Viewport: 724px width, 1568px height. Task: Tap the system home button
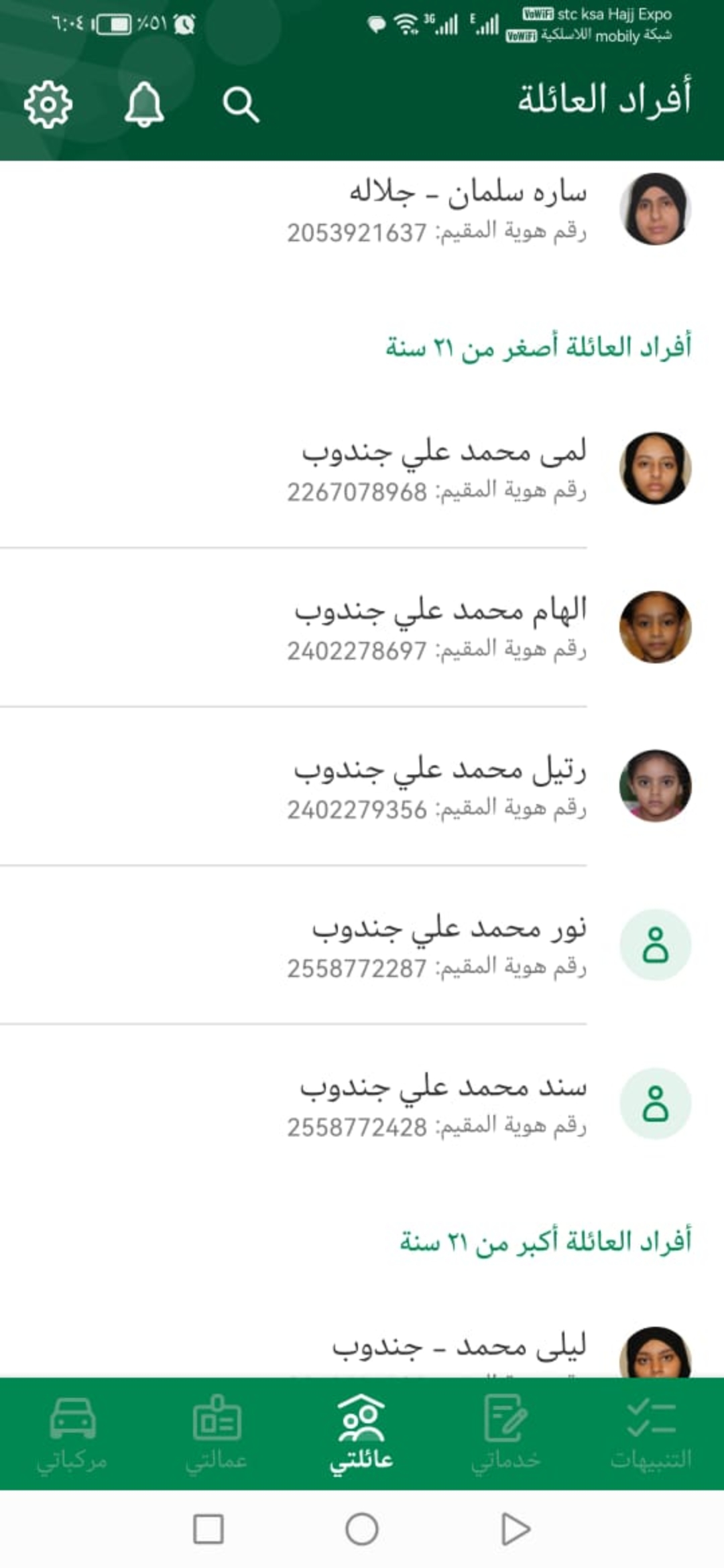(x=362, y=1529)
